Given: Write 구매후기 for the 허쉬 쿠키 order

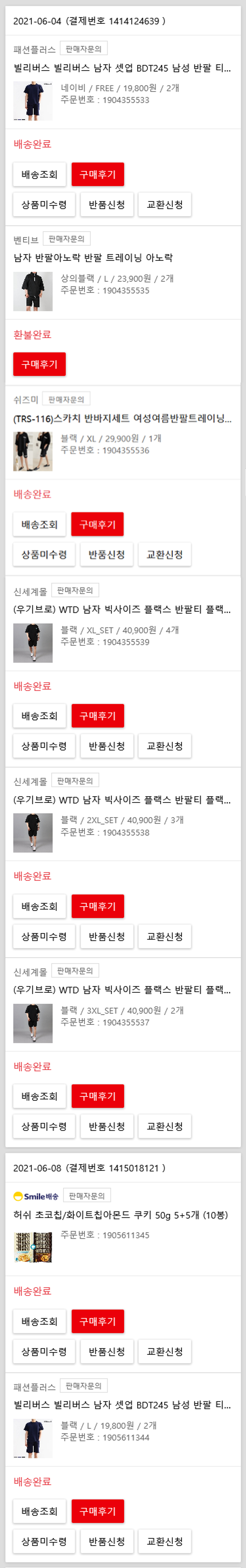Looking at the screenshot, I should (x=98, y=1322).
